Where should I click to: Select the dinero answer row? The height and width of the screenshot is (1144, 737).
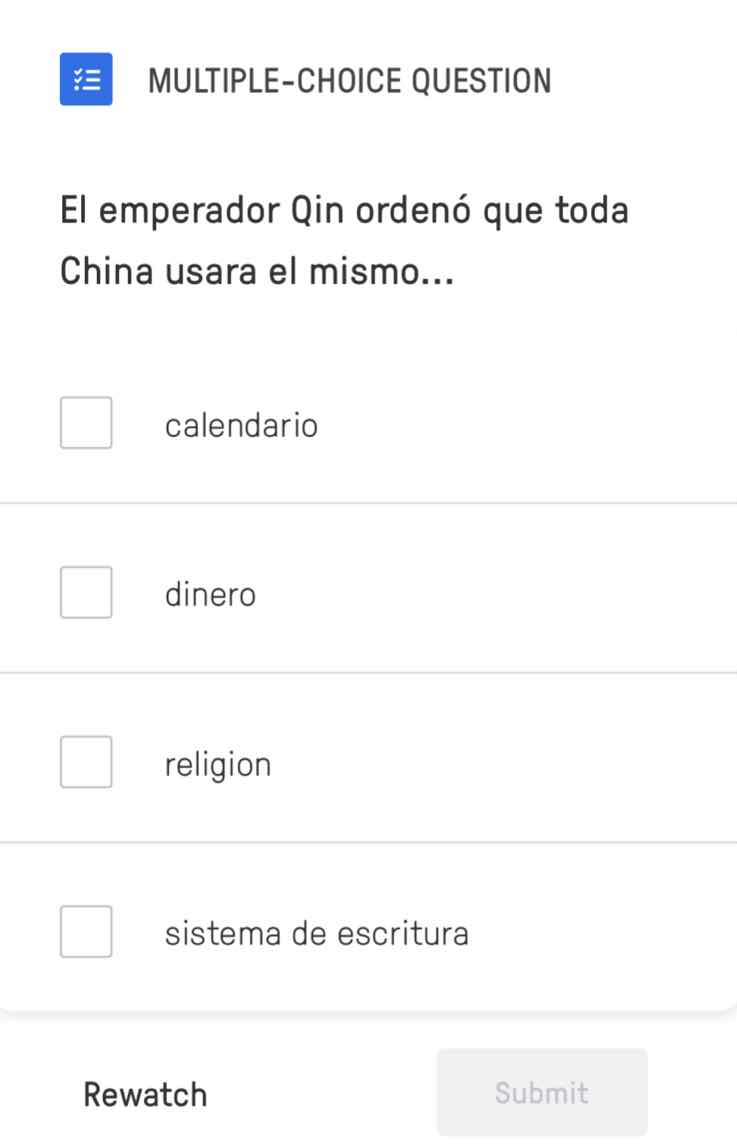click(x=300, y=593)
